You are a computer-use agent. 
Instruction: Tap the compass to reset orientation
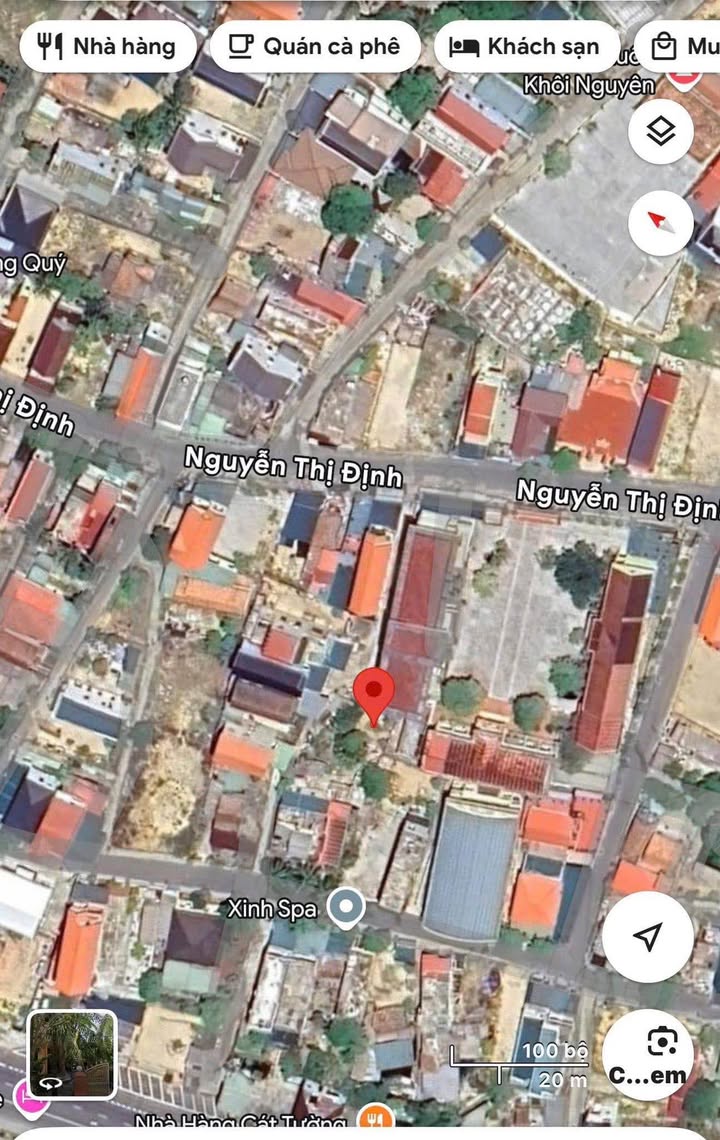[x=661, y=223]
